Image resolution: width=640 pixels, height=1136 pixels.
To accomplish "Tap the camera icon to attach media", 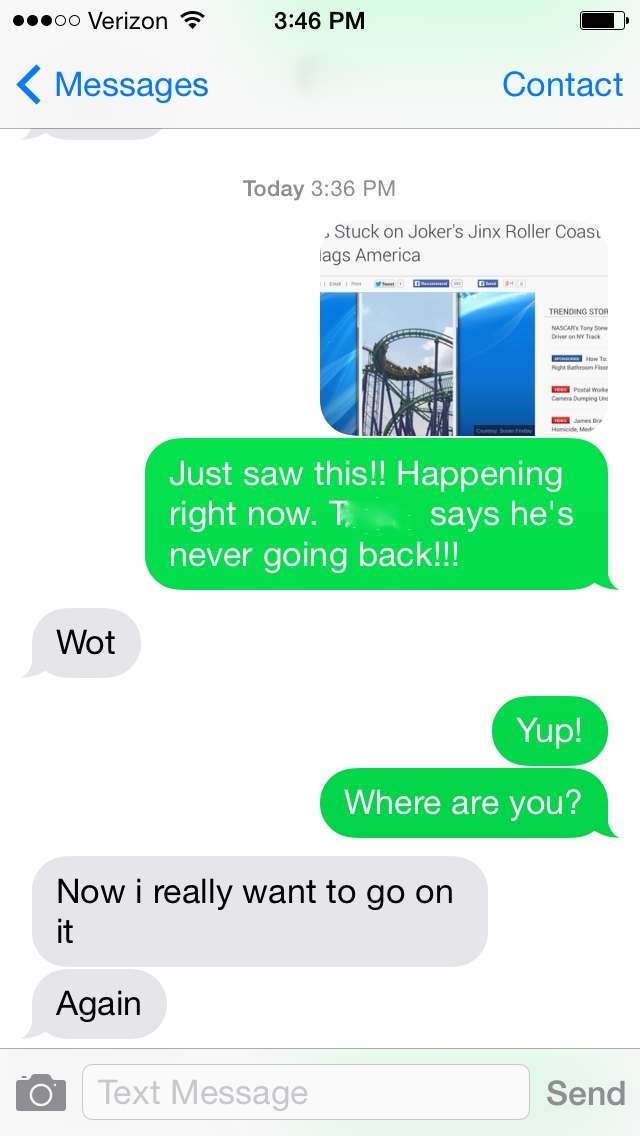I will [41, 1092].
